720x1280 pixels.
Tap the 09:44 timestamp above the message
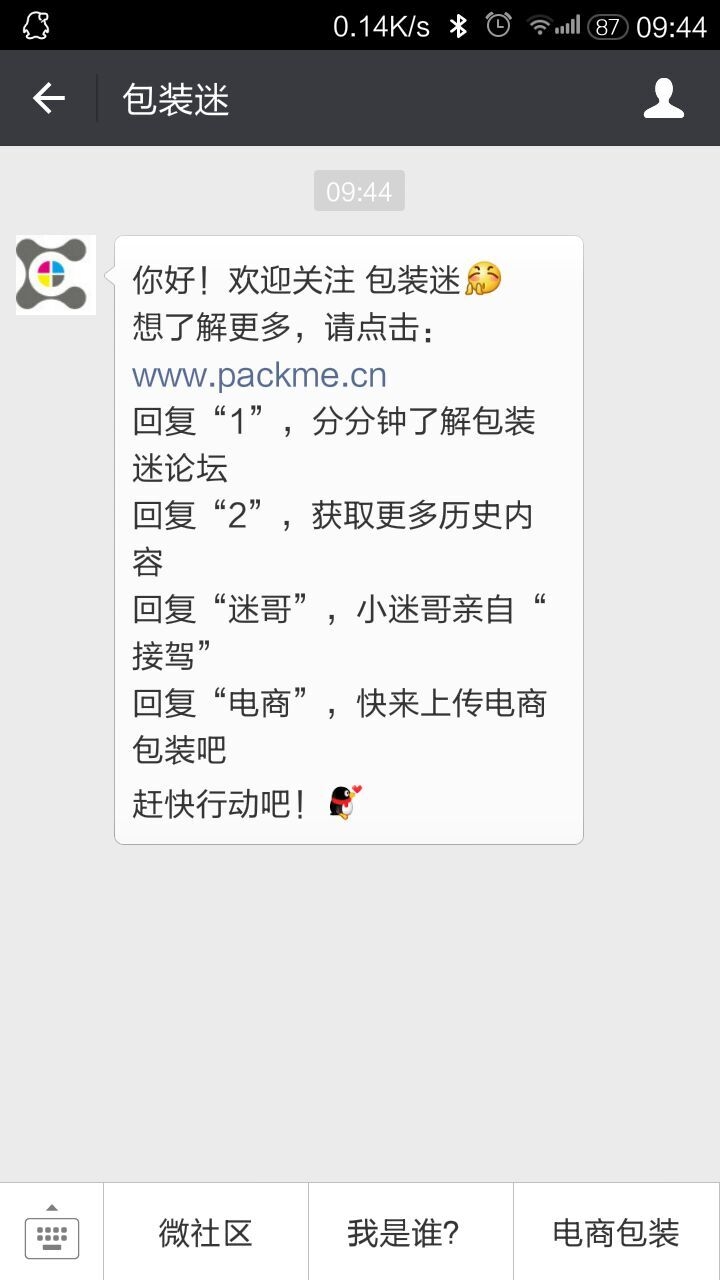(359, 189)
